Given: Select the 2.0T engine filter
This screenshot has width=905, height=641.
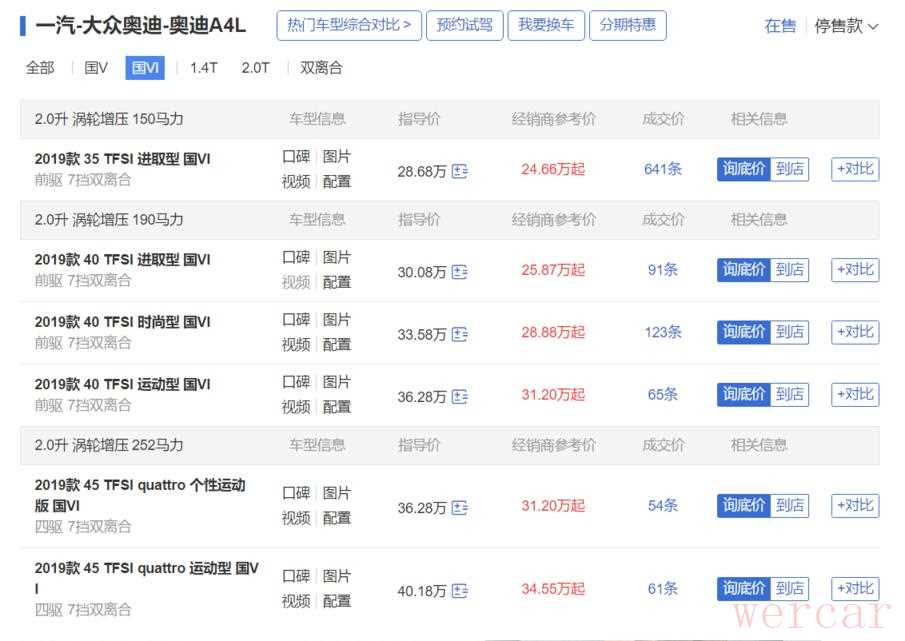Looking at the screenshot, I should pos(255,68).
